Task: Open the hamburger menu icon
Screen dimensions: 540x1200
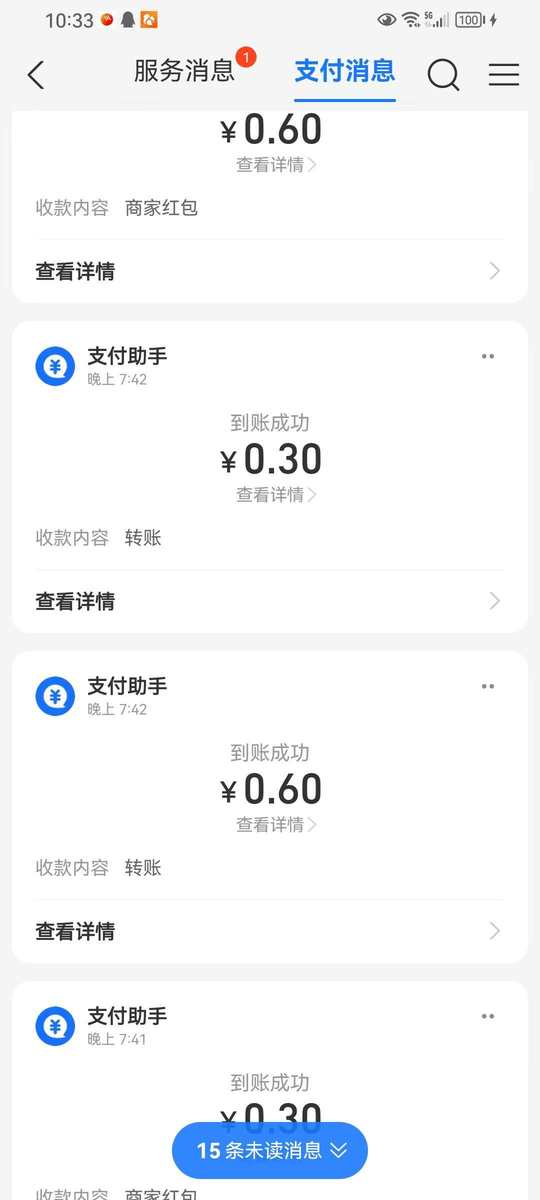Action: pos(503,74)
